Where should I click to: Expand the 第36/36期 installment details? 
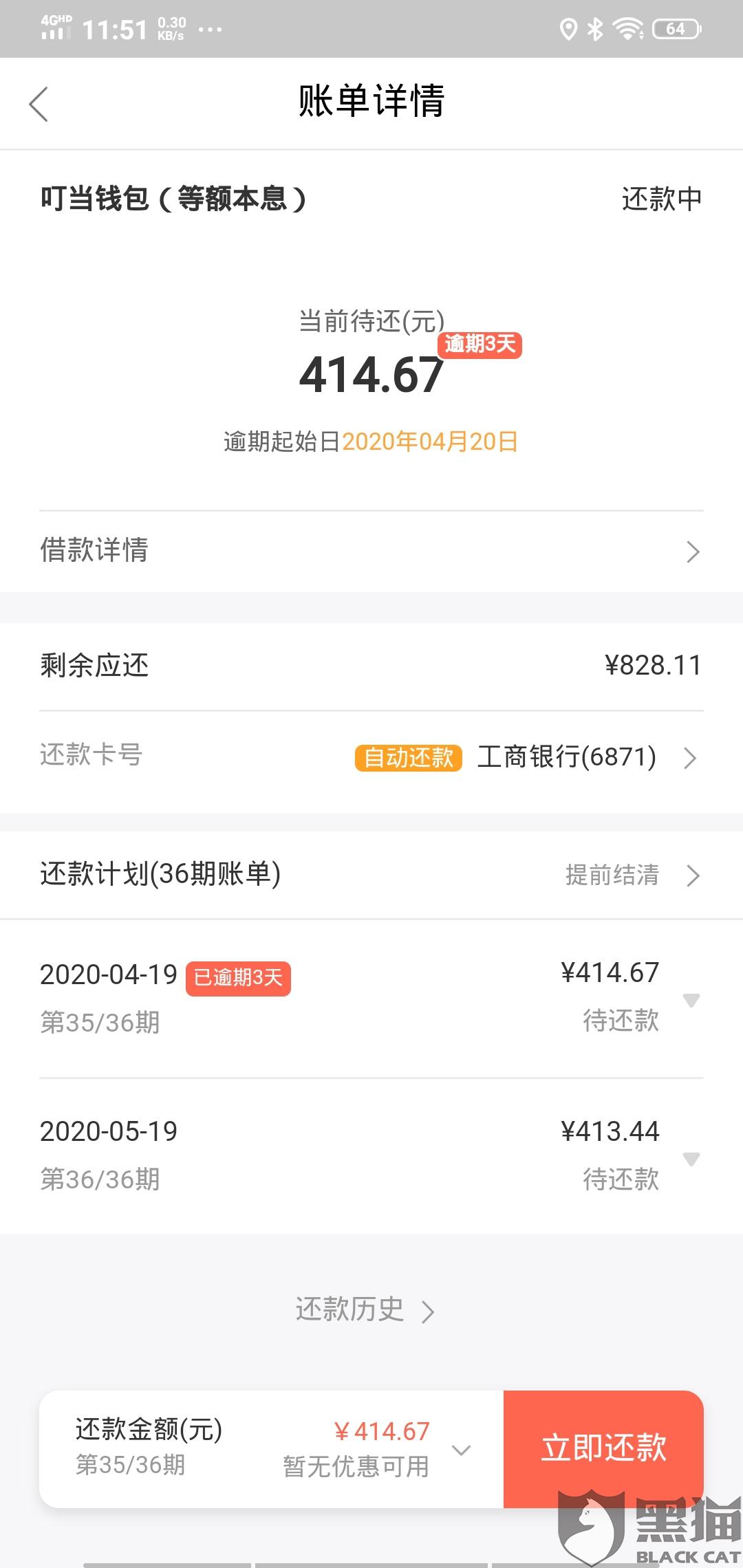tap(691, 1159)
